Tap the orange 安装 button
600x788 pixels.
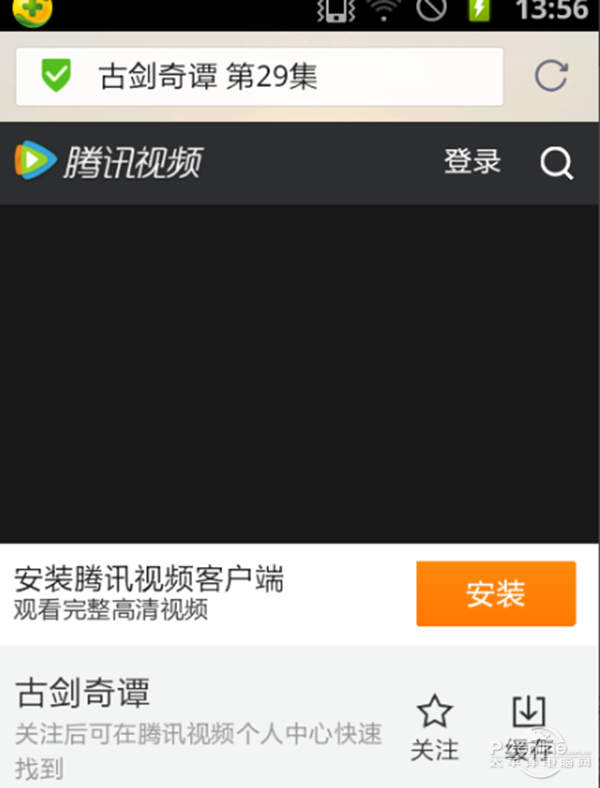(495, 594)
